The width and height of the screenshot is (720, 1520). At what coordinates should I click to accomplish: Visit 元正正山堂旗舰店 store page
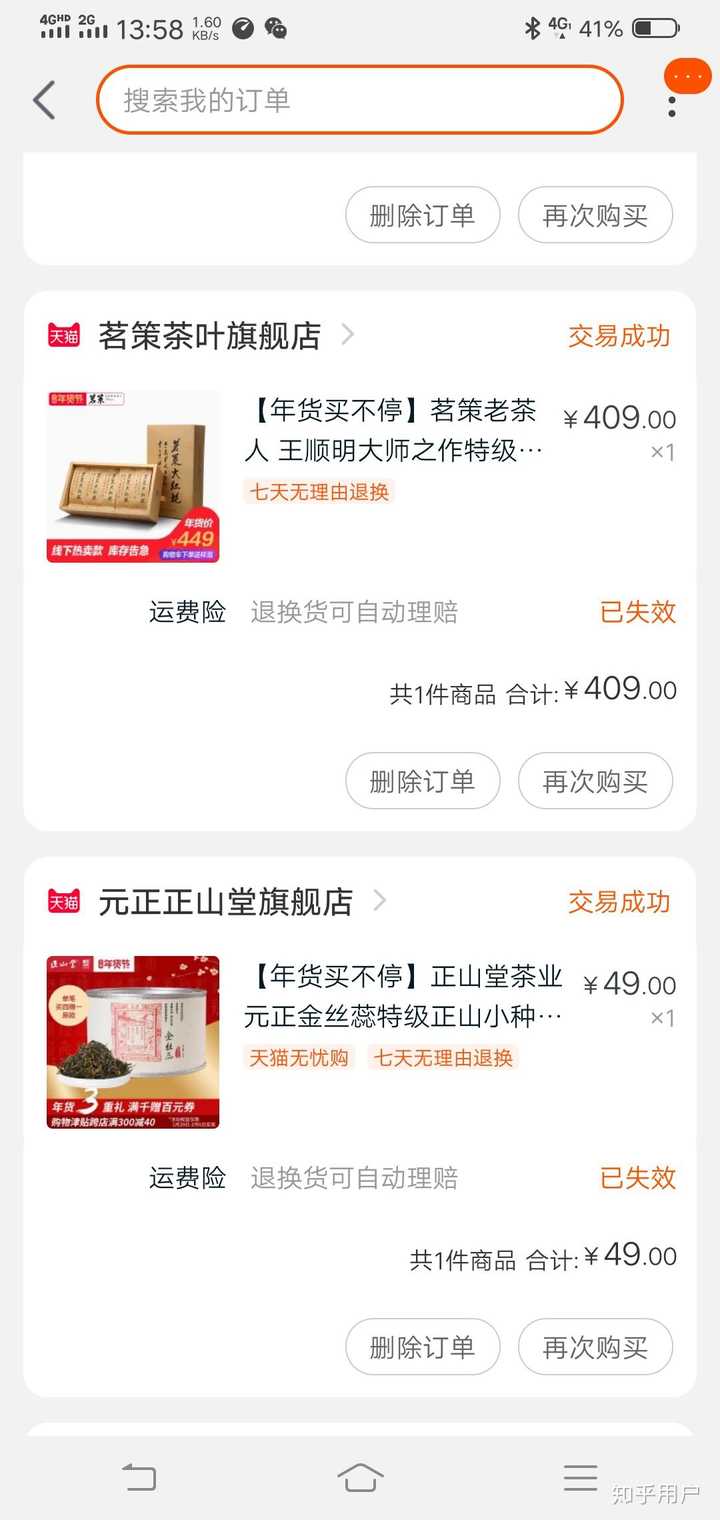click(x=225, y=902)
